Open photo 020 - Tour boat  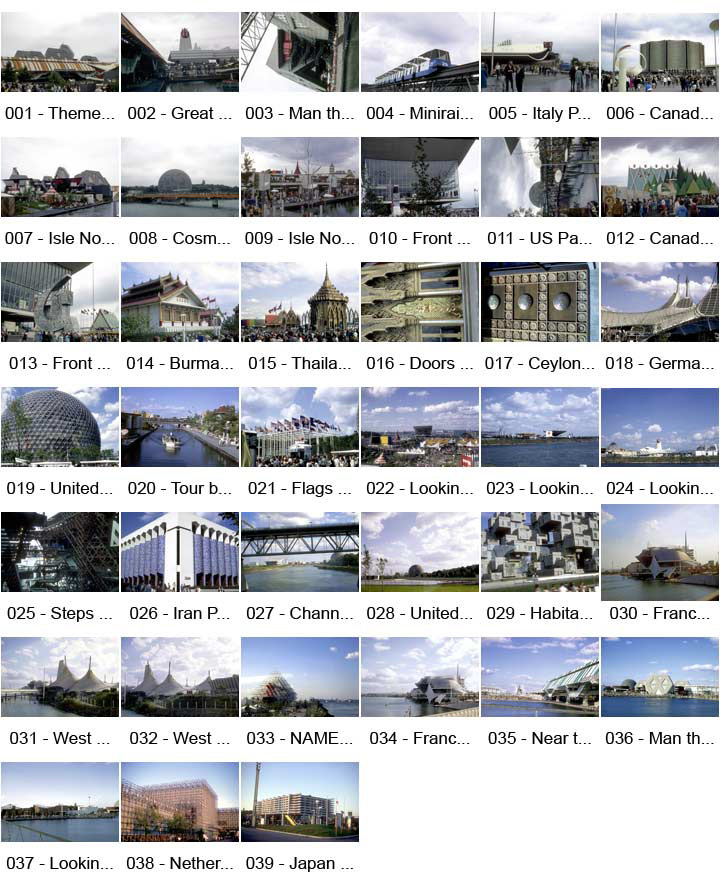[180, 427]
